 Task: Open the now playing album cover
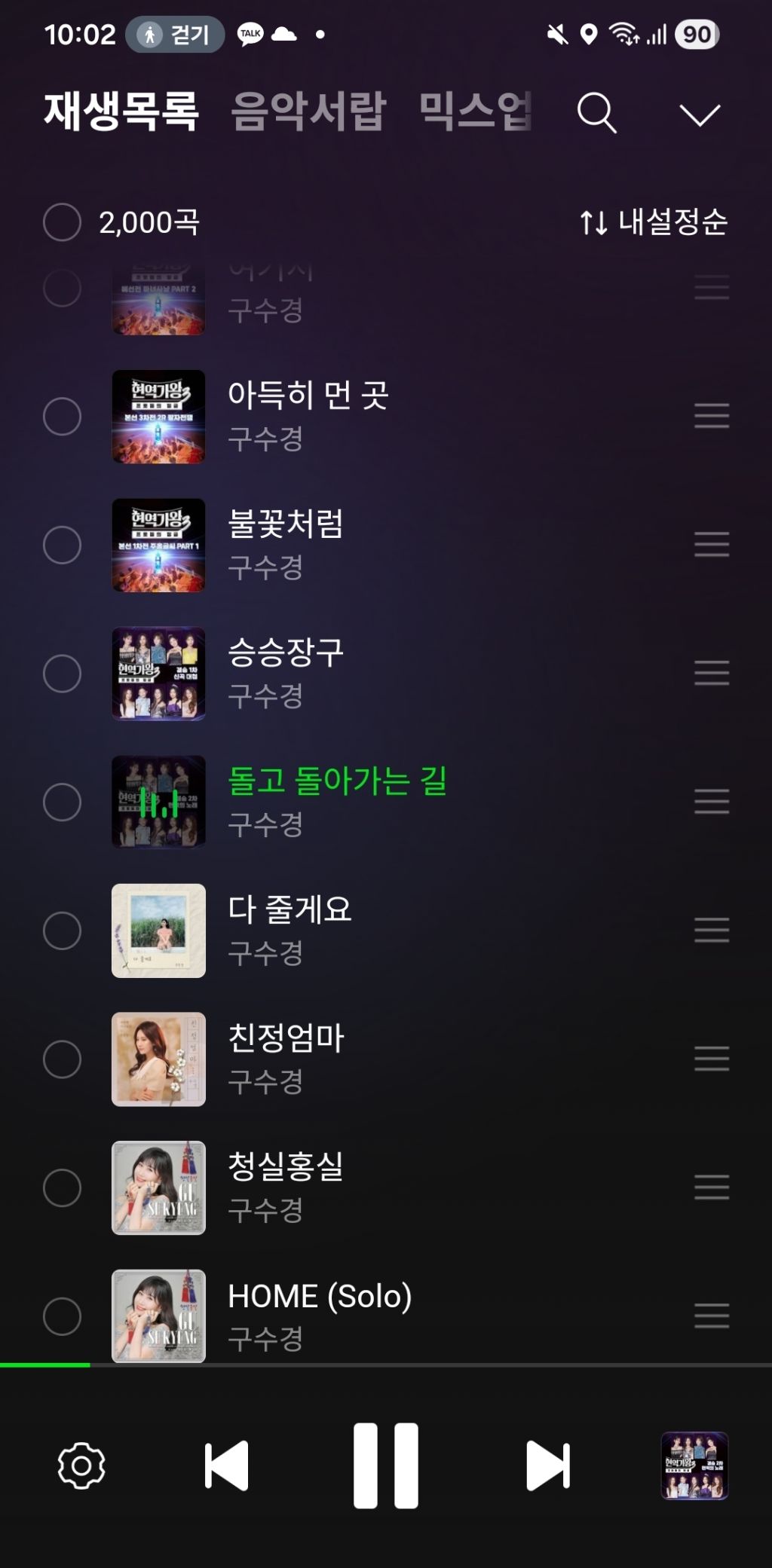click(694, 1466)
